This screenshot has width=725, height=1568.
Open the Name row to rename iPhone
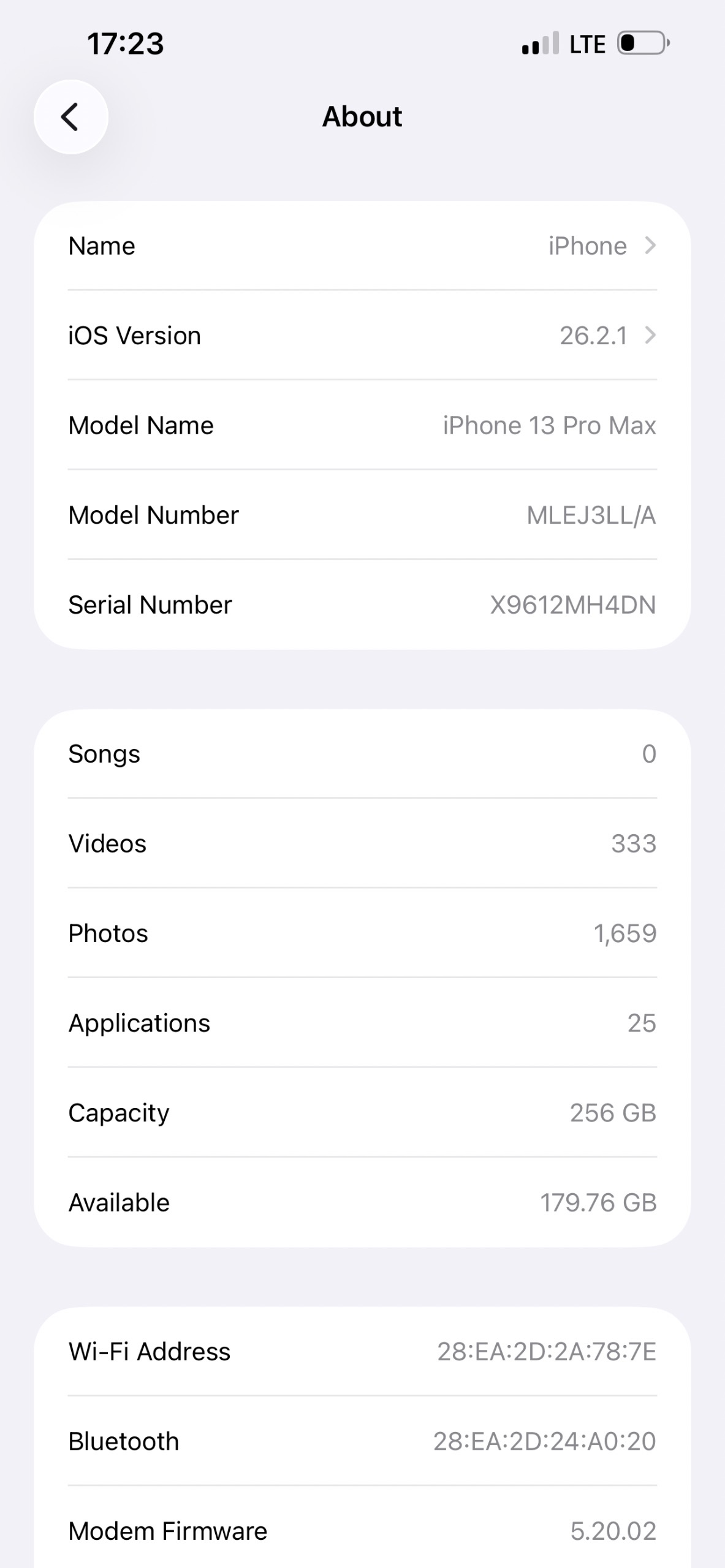coord(362,246)
